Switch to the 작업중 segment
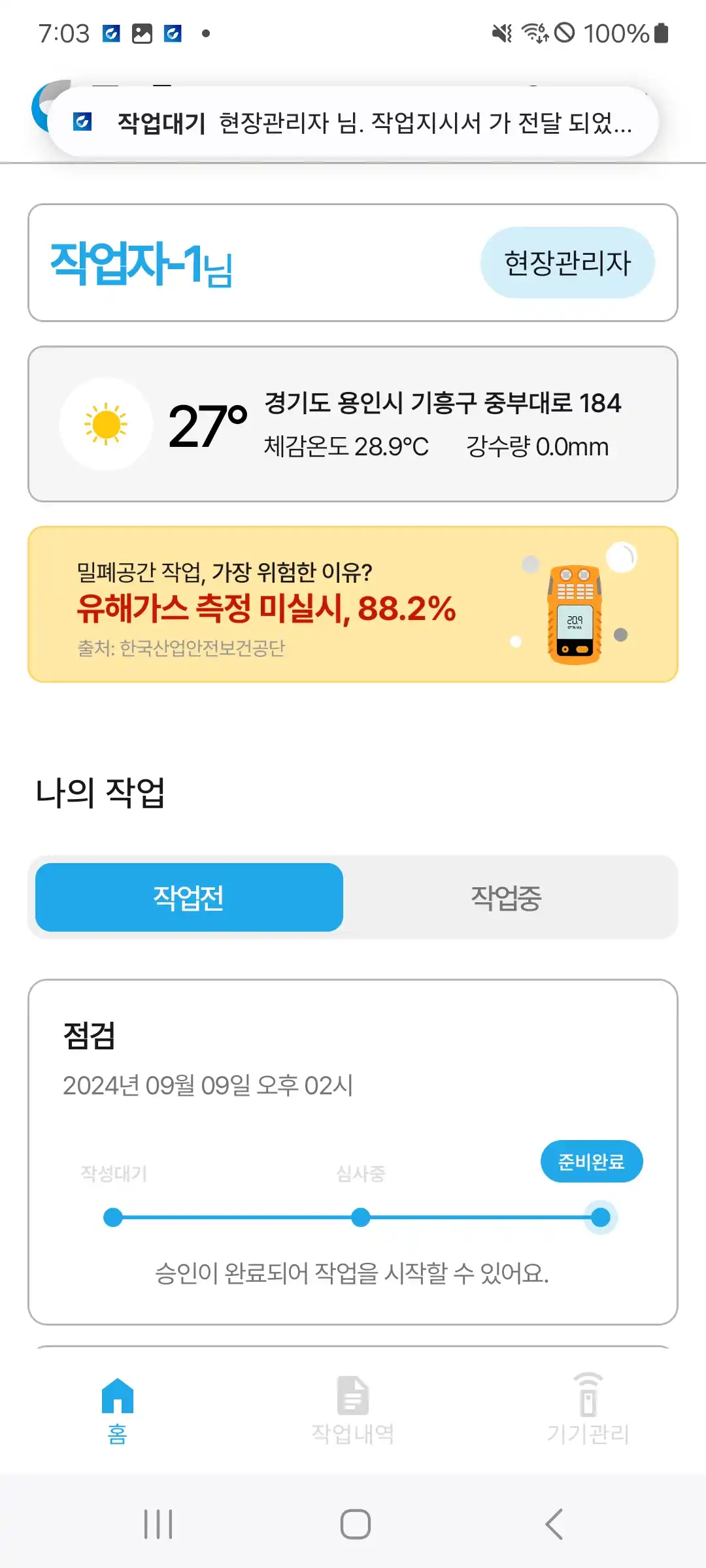The image size is (706, 1568). click(506, 897)
